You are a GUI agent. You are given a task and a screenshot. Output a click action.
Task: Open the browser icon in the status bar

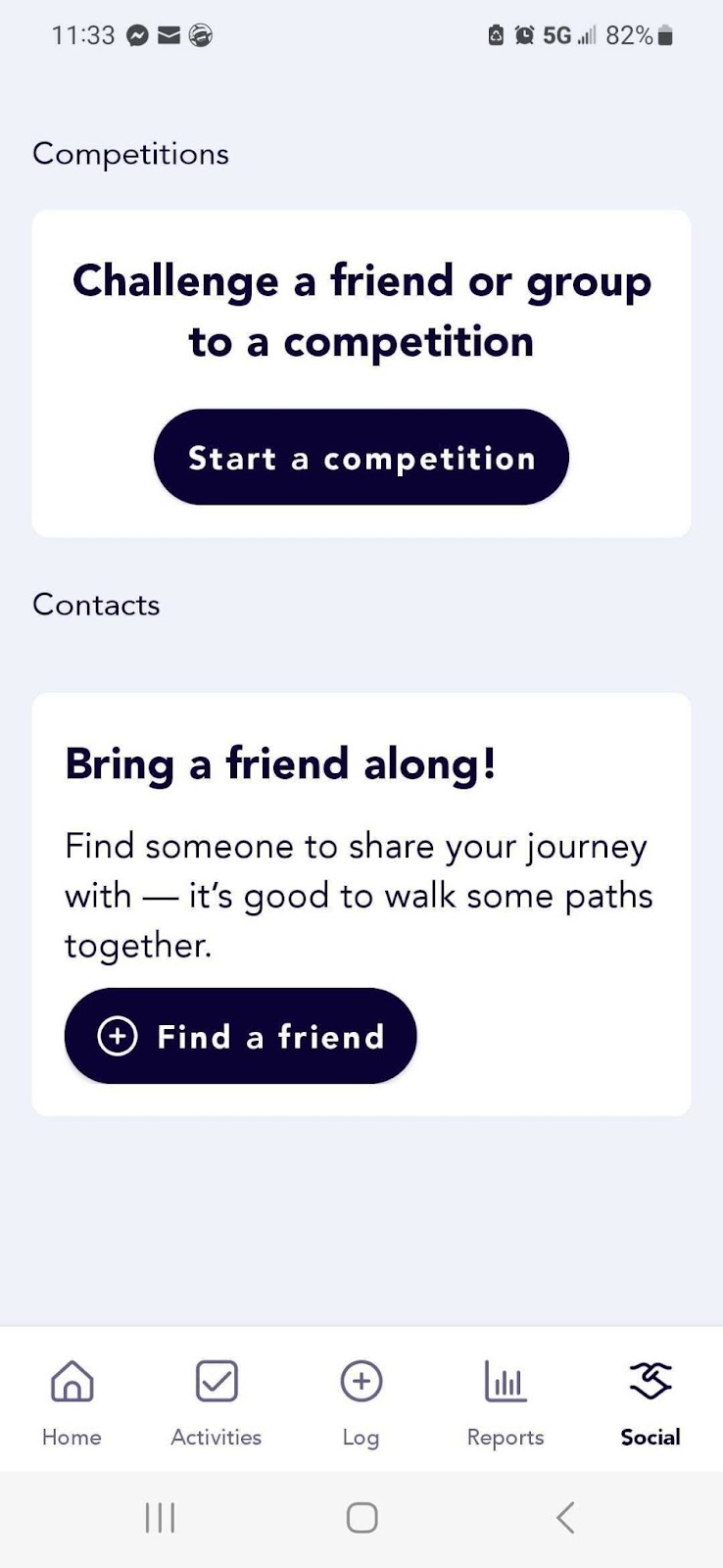tap(200, 35)
